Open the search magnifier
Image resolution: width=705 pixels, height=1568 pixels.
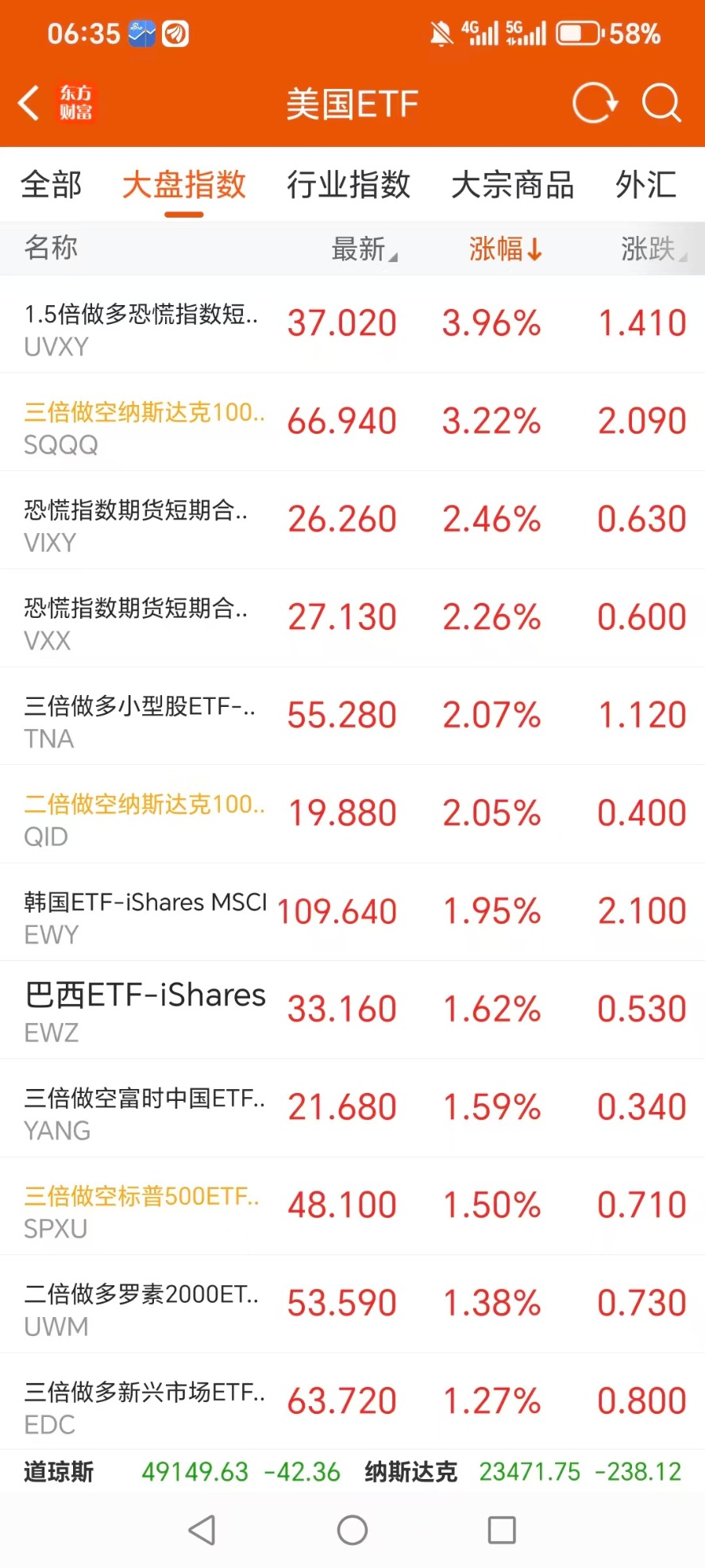click(x=661, y=103)
